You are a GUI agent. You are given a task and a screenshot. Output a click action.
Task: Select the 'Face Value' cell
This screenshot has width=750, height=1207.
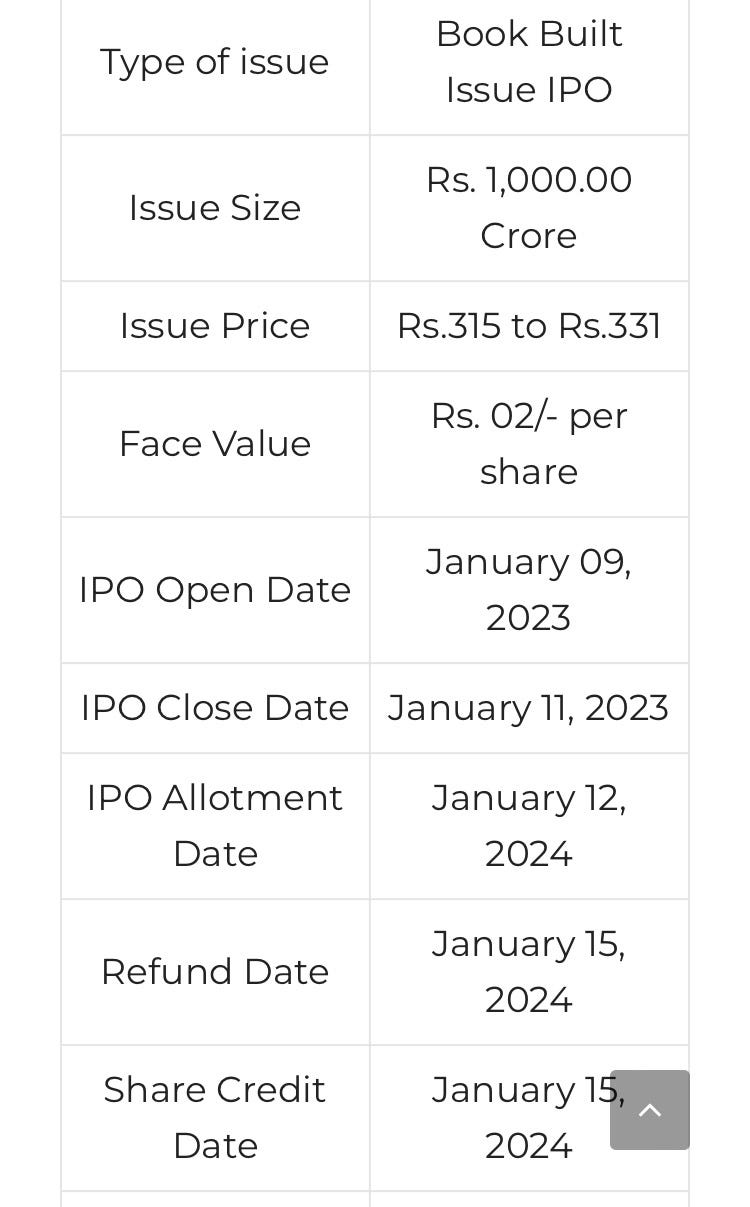coord(214,444)
